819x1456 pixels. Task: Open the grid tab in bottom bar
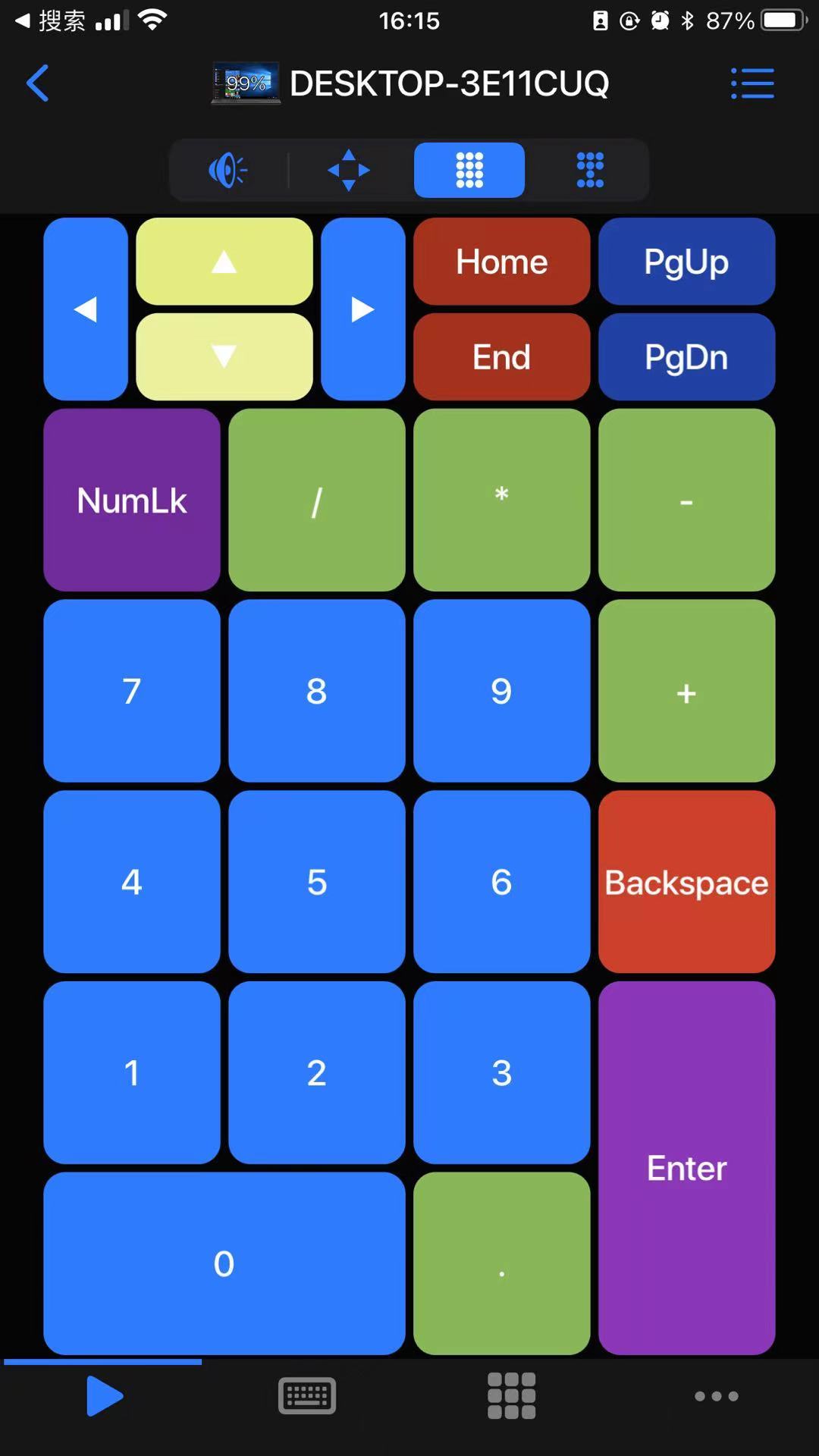[x=511, y=1395]
